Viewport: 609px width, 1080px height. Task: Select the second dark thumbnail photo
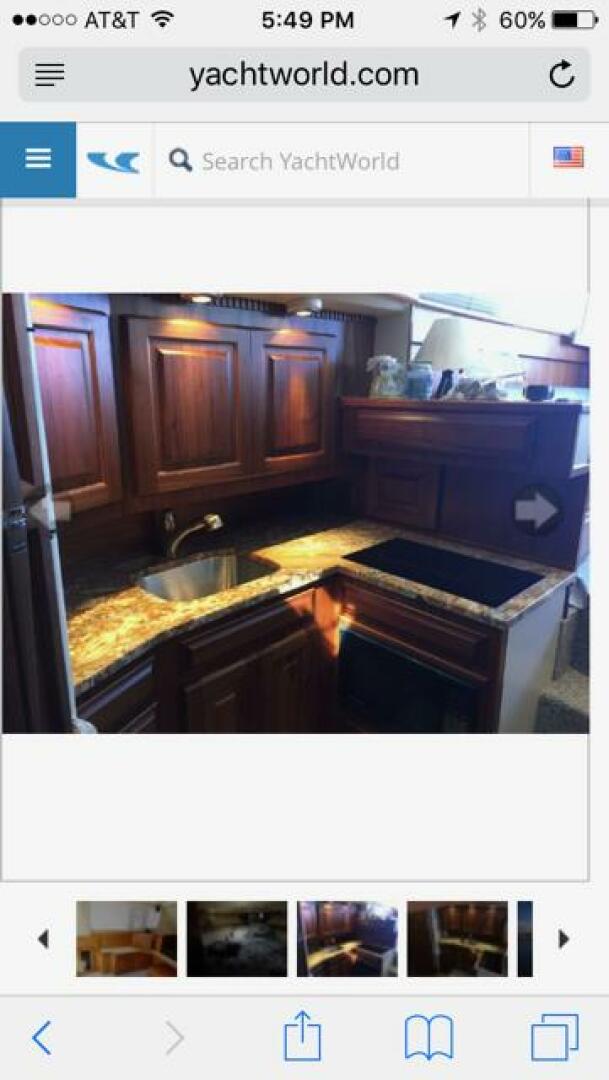pyautogui.click(x=237, y=939)
